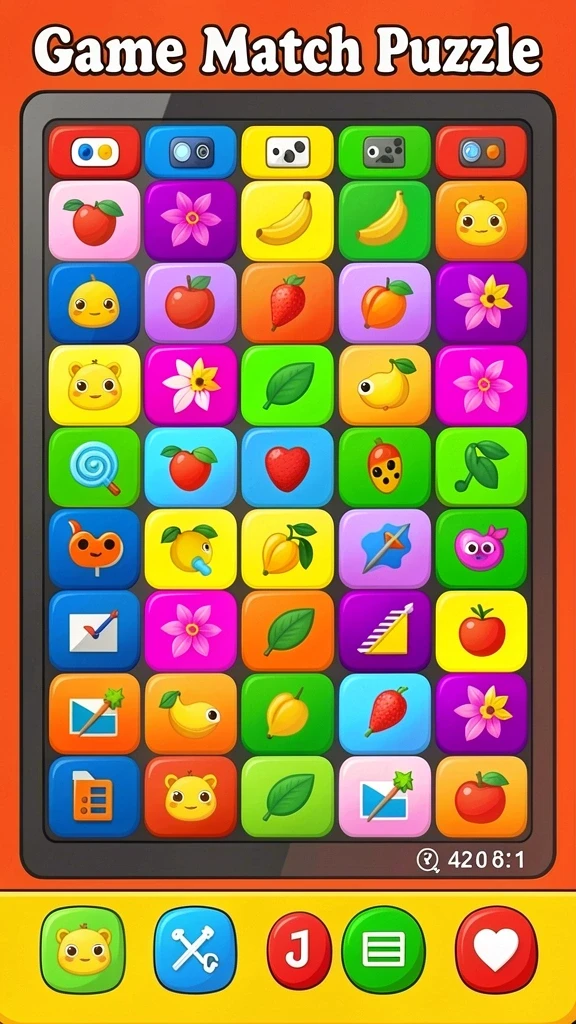Select the orange cat lollipop tile
Screen dimensions: 576x1024
[95, 549]
